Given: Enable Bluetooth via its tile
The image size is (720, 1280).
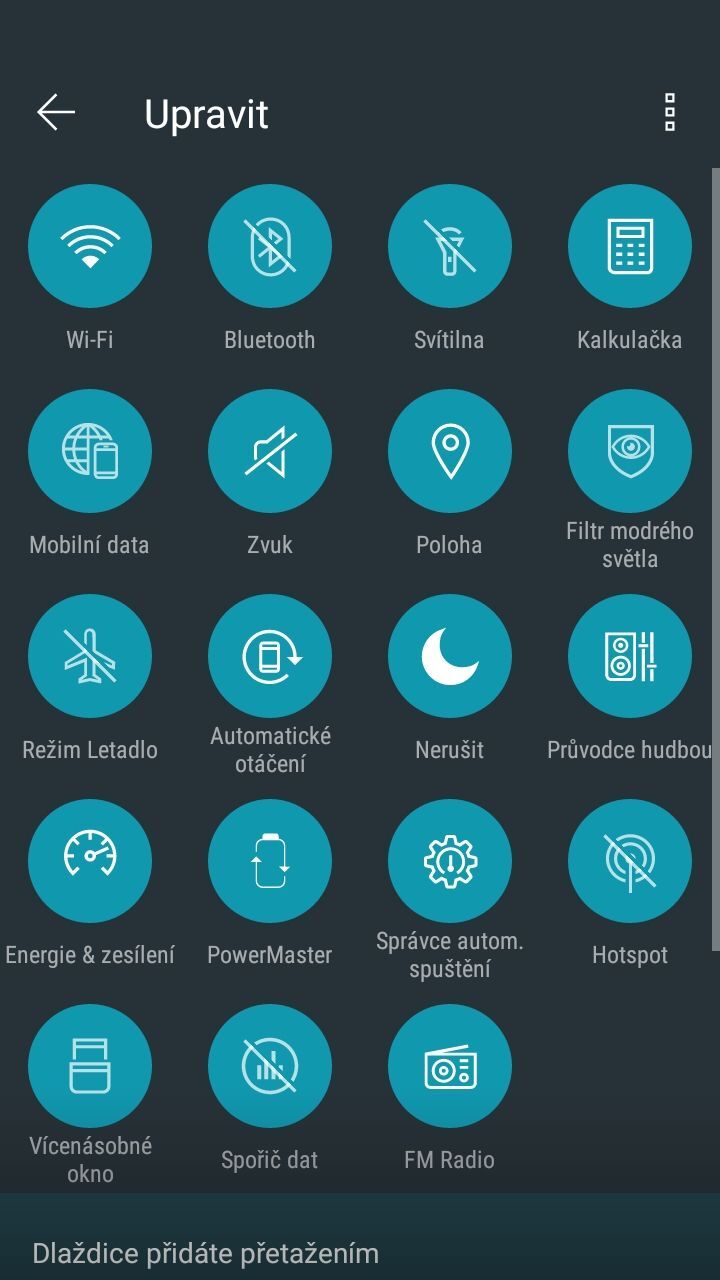Looking at the screenshot, I should point(270,246).
